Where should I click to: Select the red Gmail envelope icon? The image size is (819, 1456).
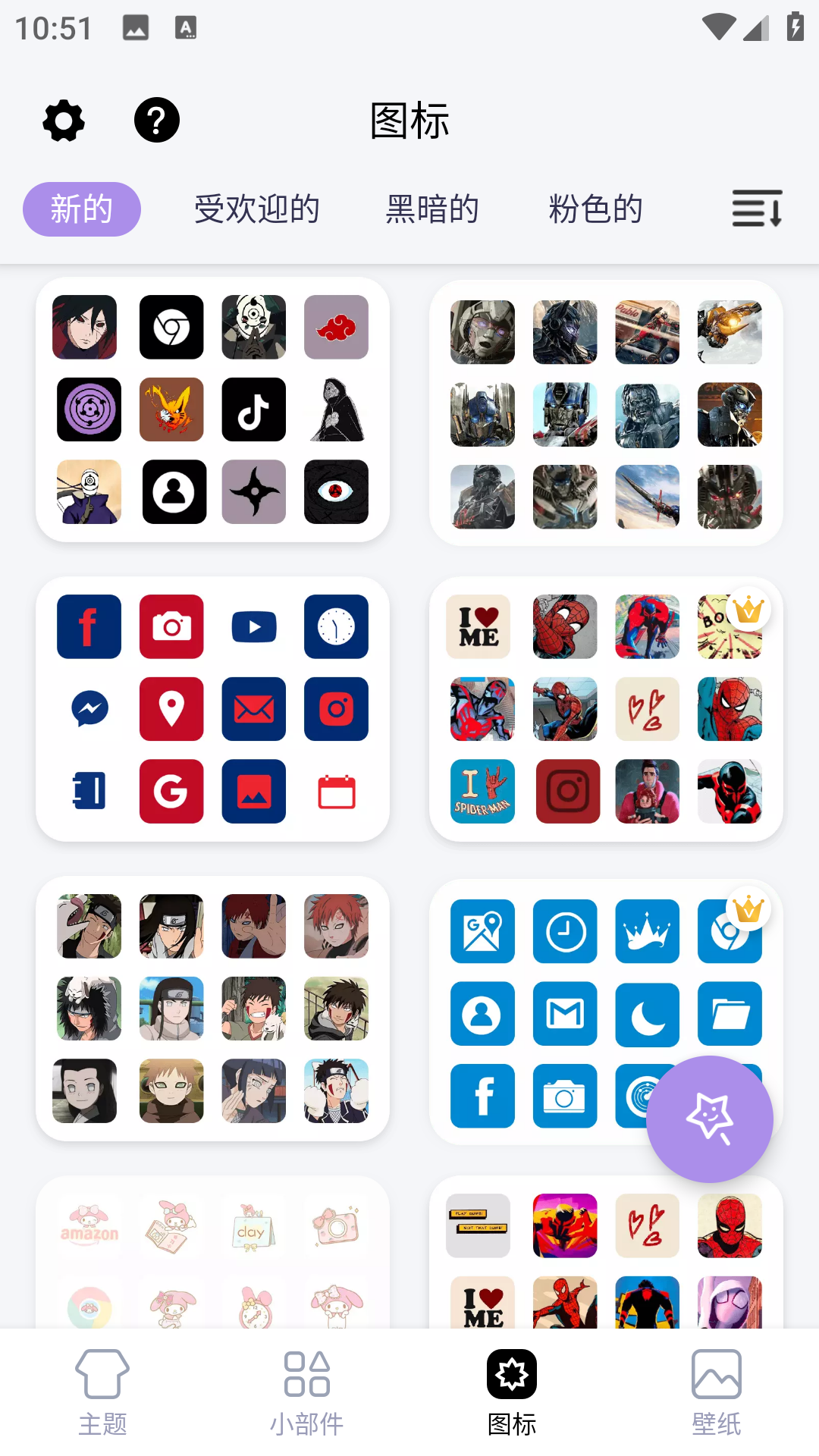(x=254, y=709)
